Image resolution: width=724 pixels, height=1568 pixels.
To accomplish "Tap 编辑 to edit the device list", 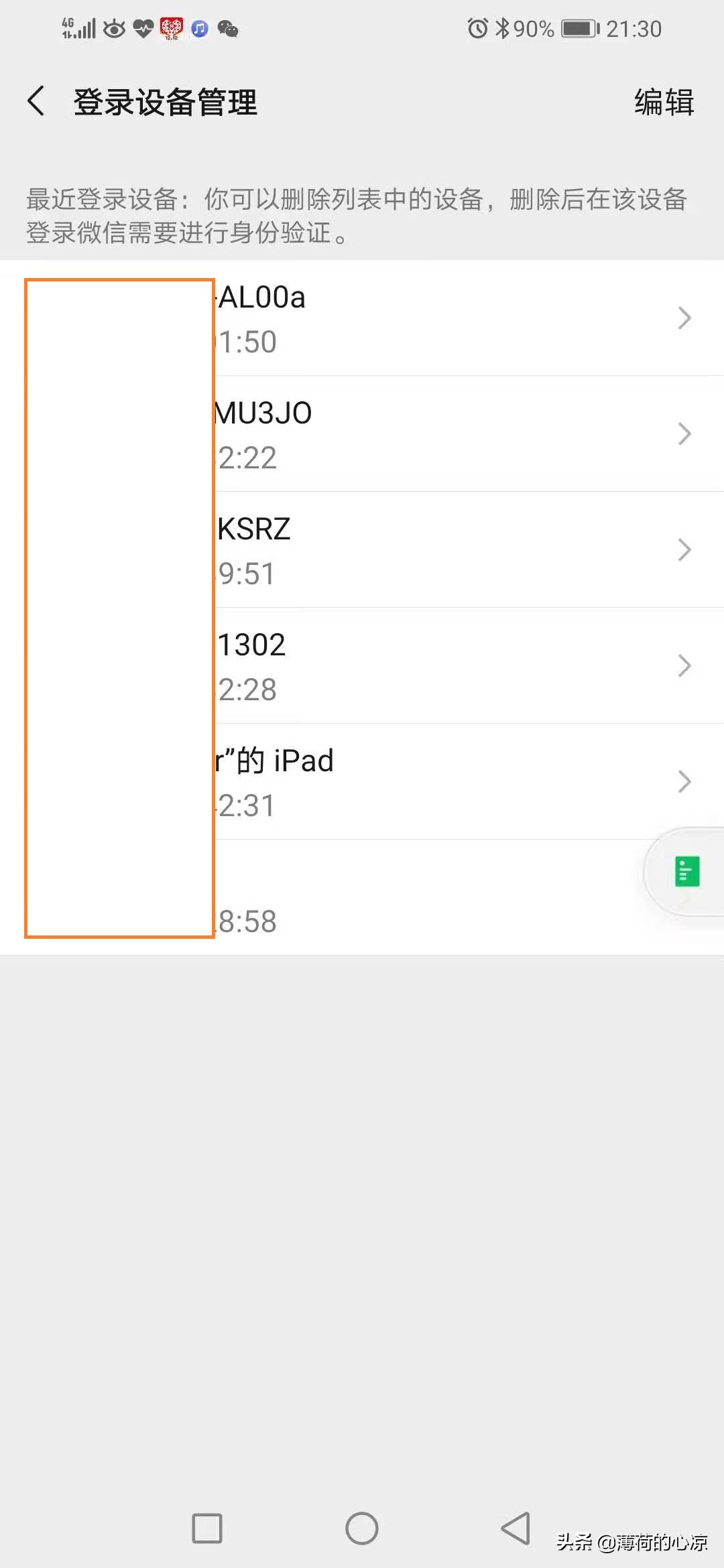I will tap(662, 103).
